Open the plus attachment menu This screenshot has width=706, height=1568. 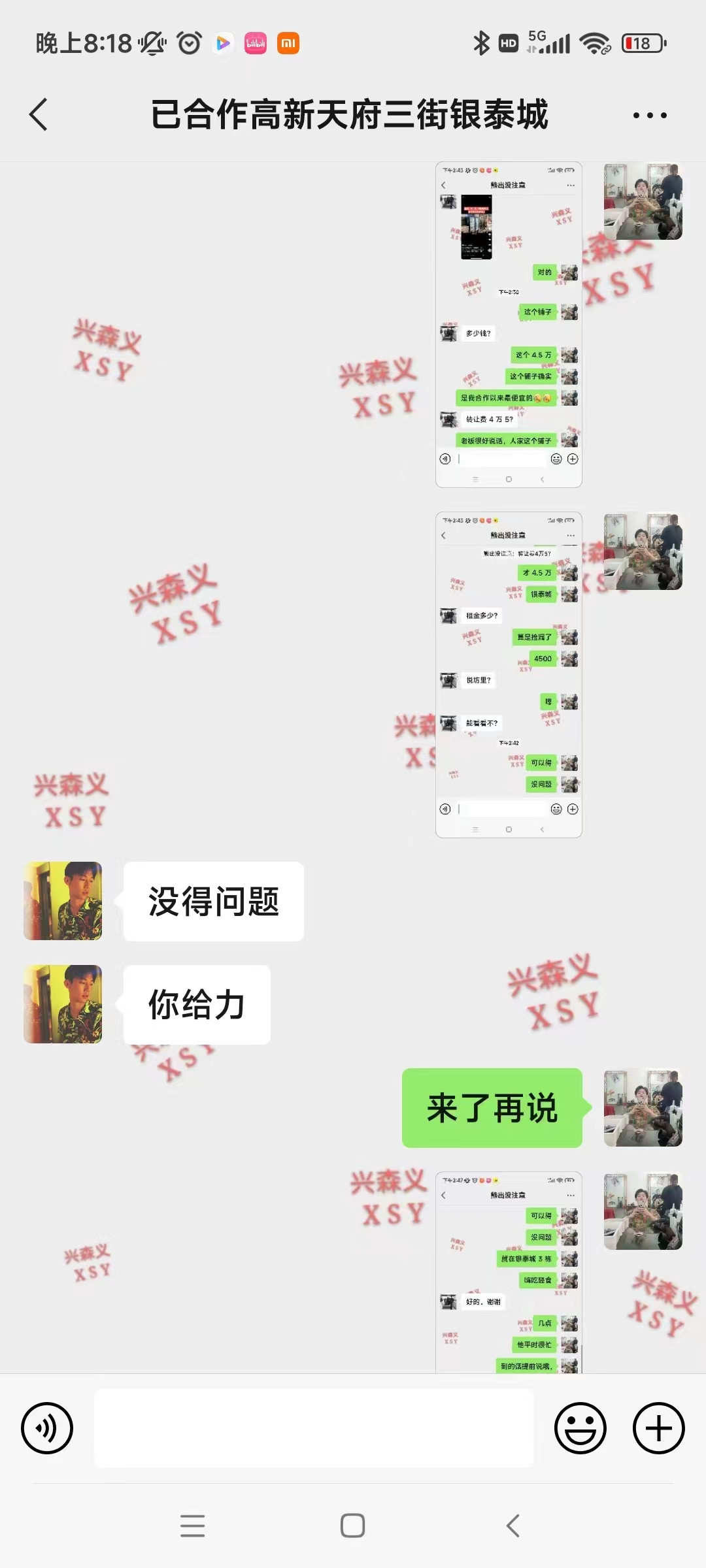[x=658, y=1428]
